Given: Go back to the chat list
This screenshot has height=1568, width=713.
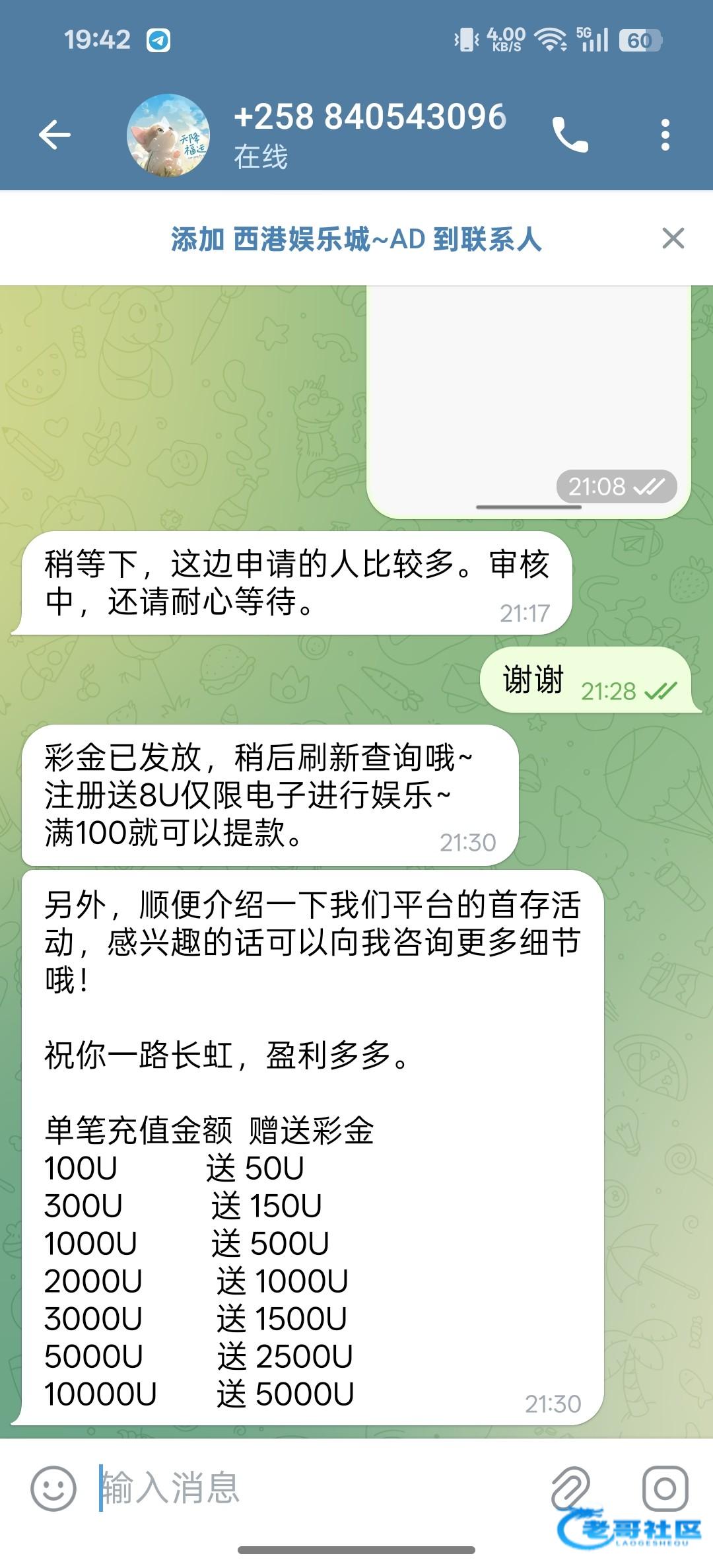Looking at the screenshot, I should tap(54, 135).
